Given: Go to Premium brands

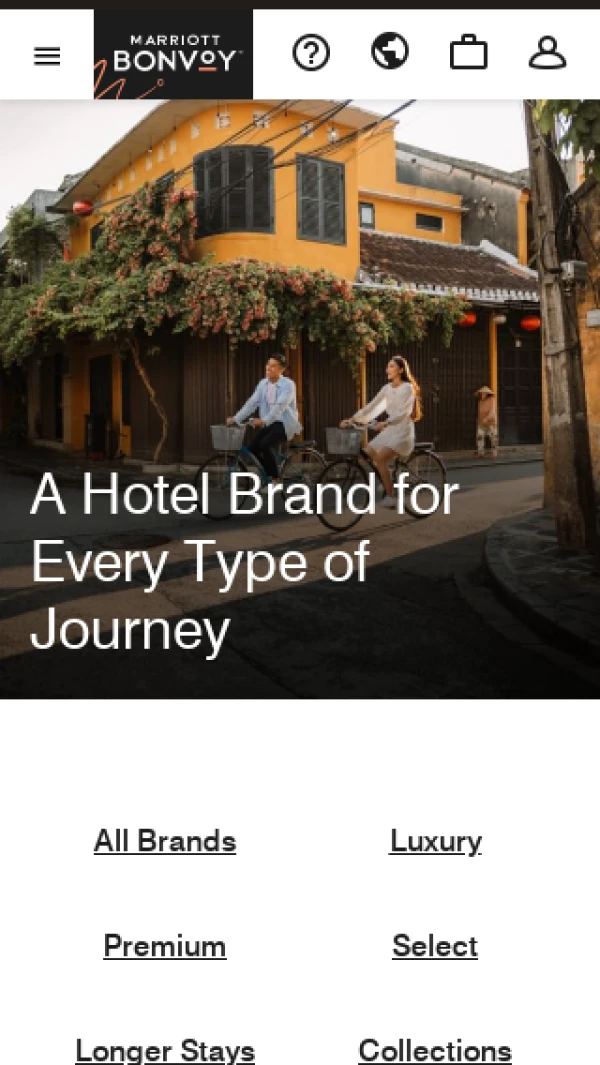Looking at the screenshot, I should [165, 945].
